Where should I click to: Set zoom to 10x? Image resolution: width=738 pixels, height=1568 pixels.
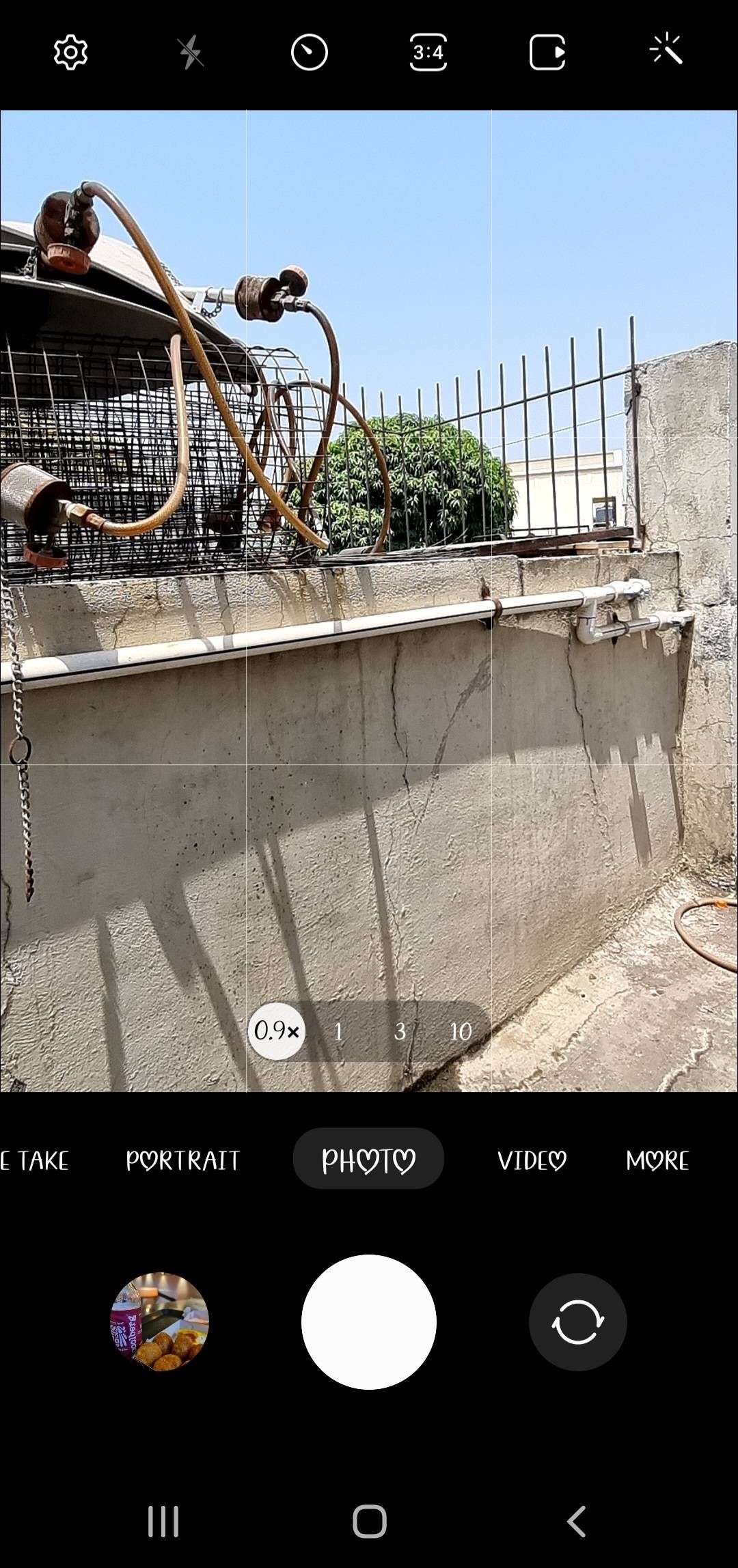click(461, 1031)
